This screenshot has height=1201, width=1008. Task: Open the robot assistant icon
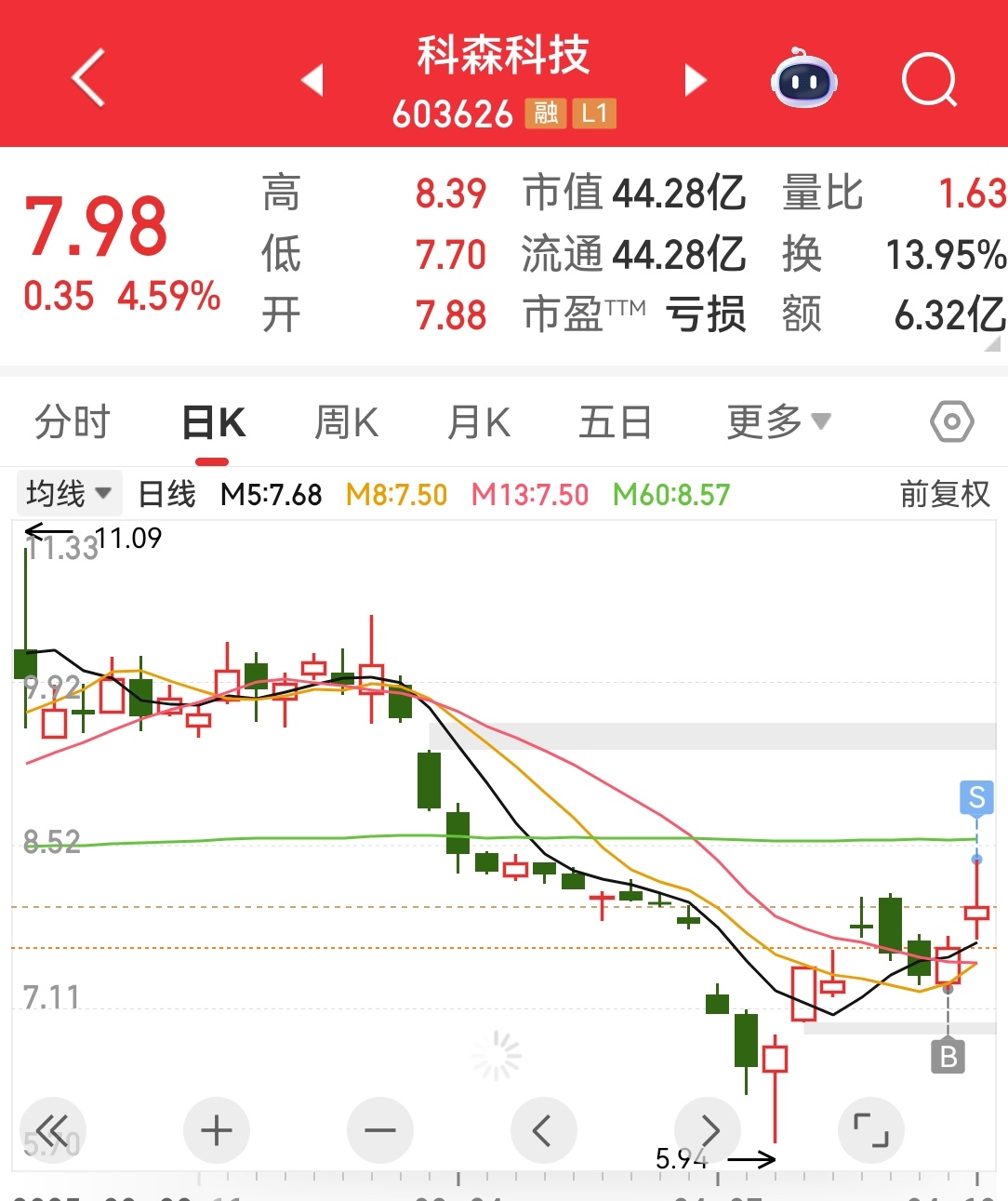point(804,79)
